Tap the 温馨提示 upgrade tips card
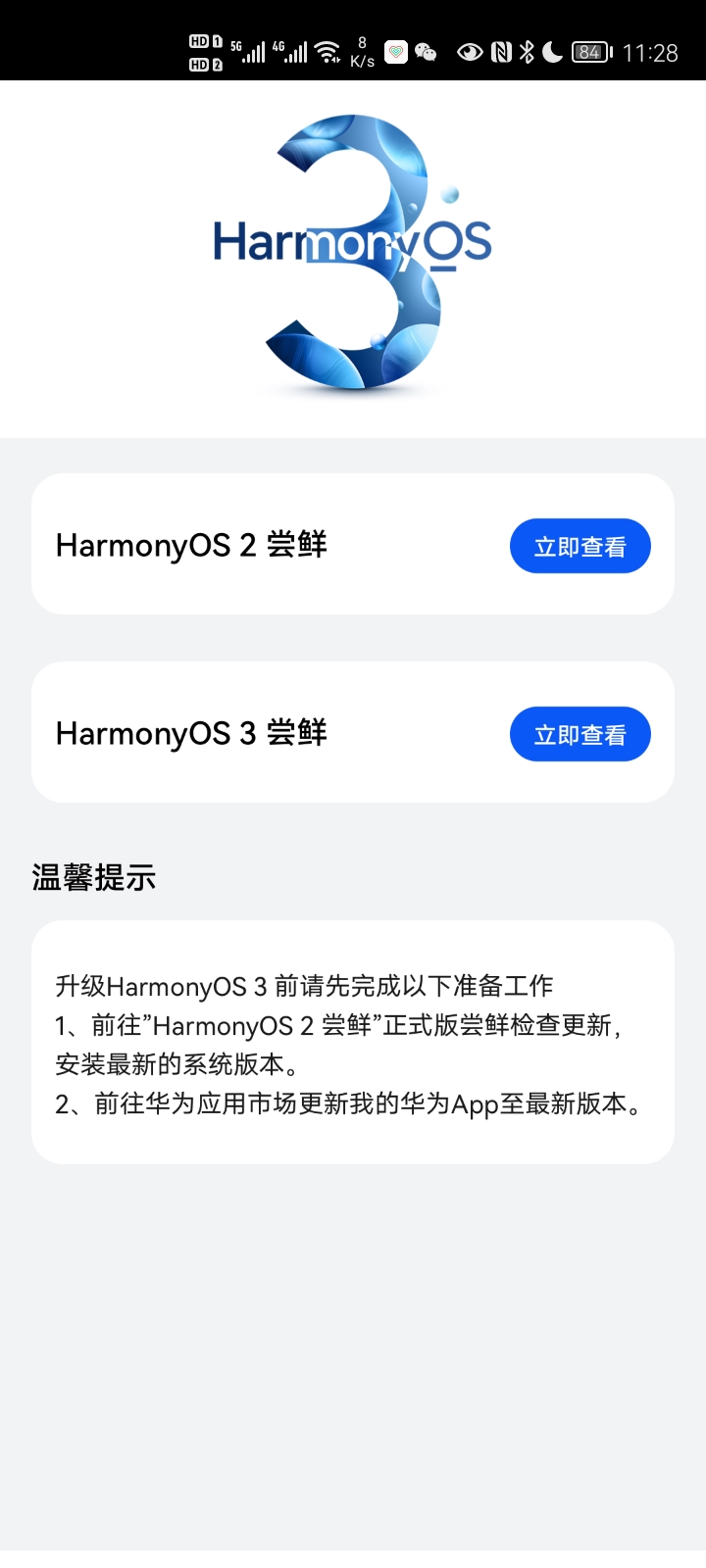This screenshot has width=706, height=1568. coord(353,1042)
